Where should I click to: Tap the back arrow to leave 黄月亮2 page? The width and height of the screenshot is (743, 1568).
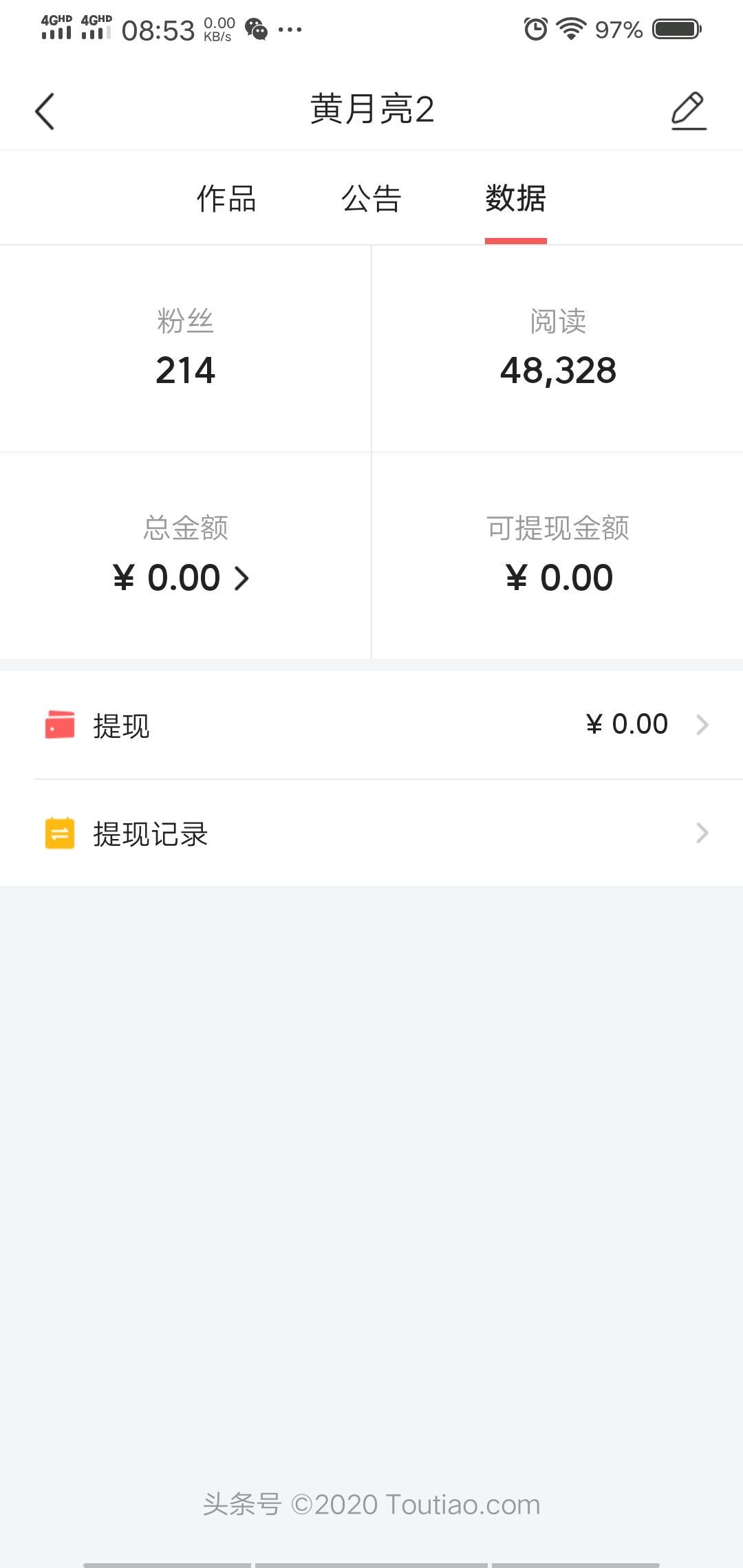click(x=45, y=110)
